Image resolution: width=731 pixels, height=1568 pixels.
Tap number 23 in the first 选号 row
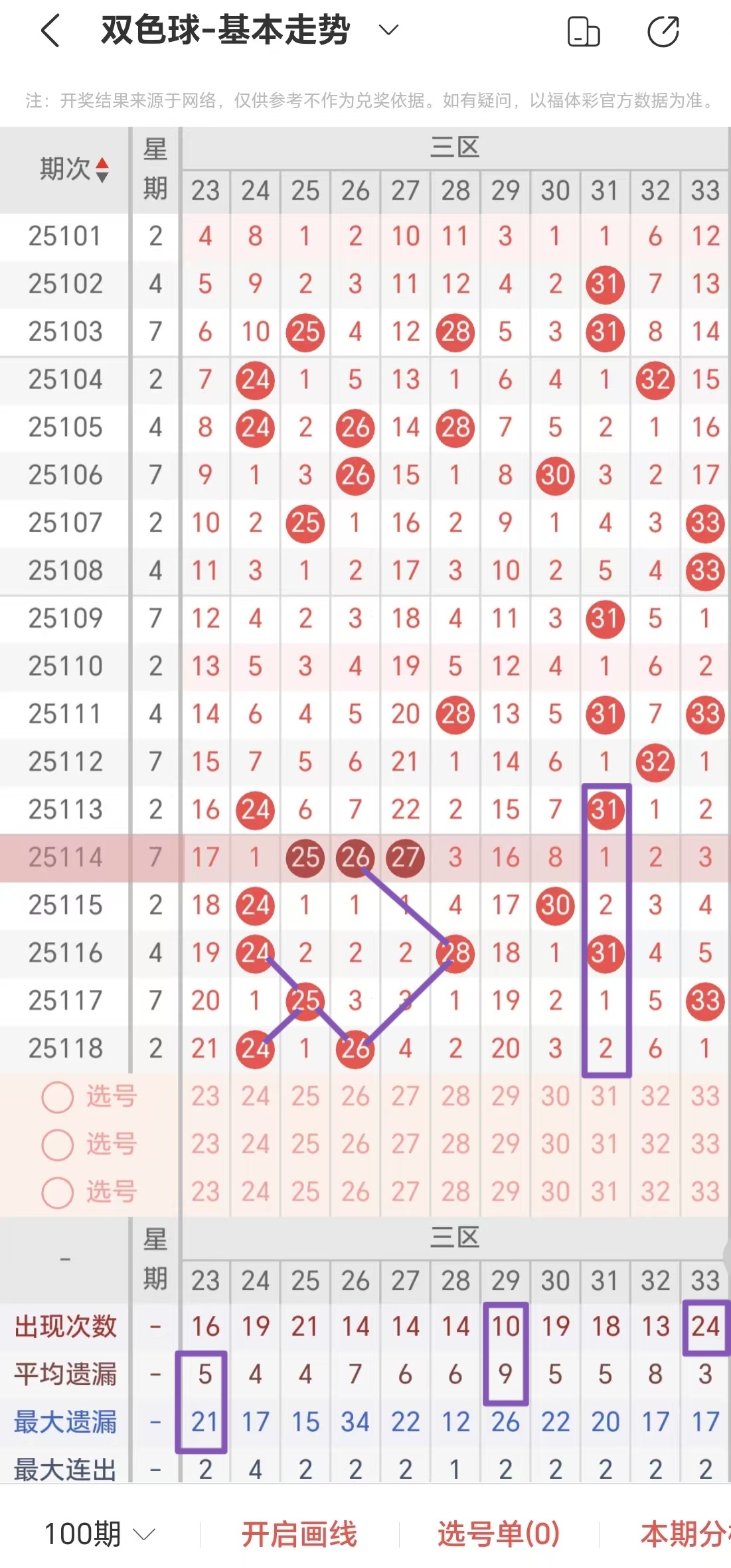tap(205, 1097)
